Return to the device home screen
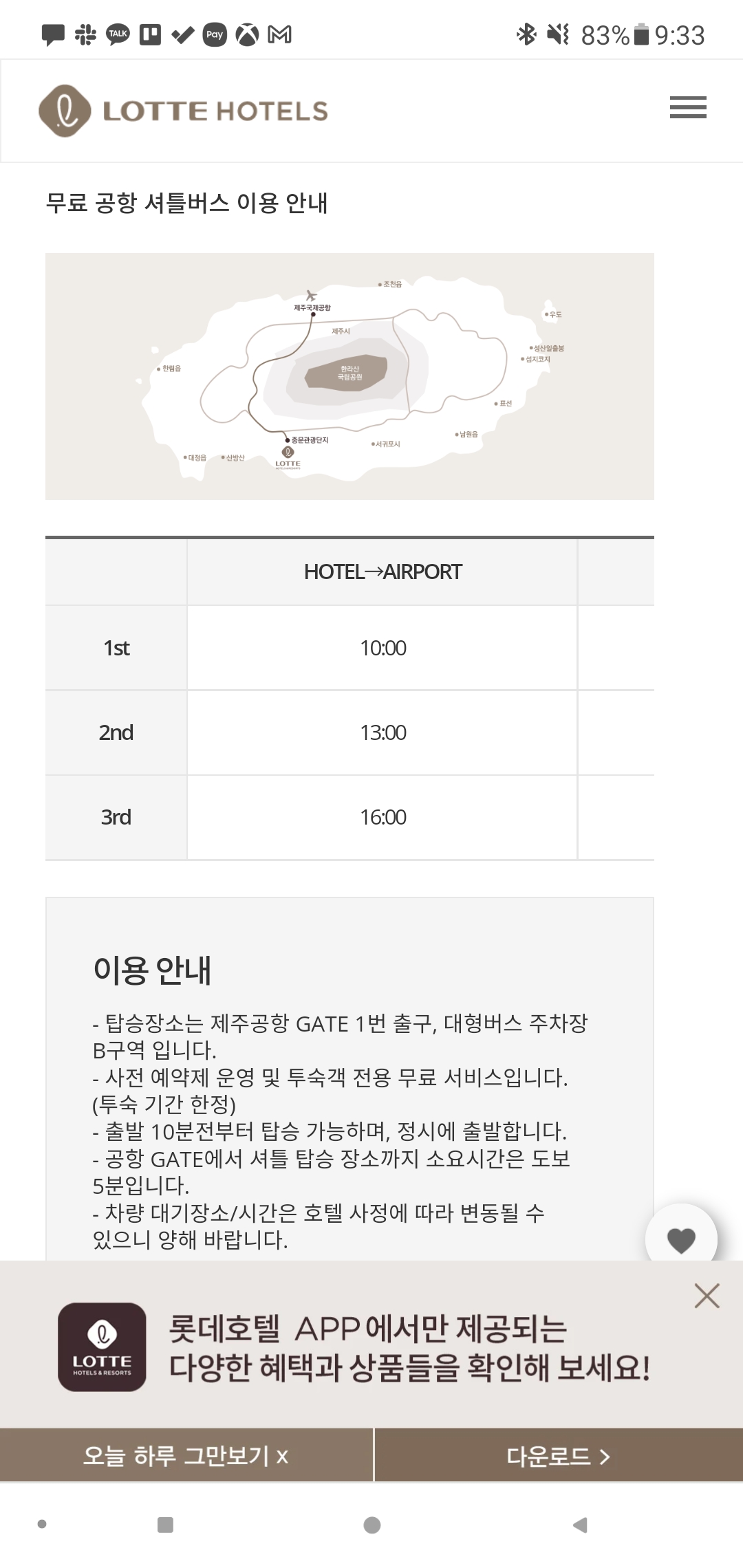 [x=371, y=1525]
